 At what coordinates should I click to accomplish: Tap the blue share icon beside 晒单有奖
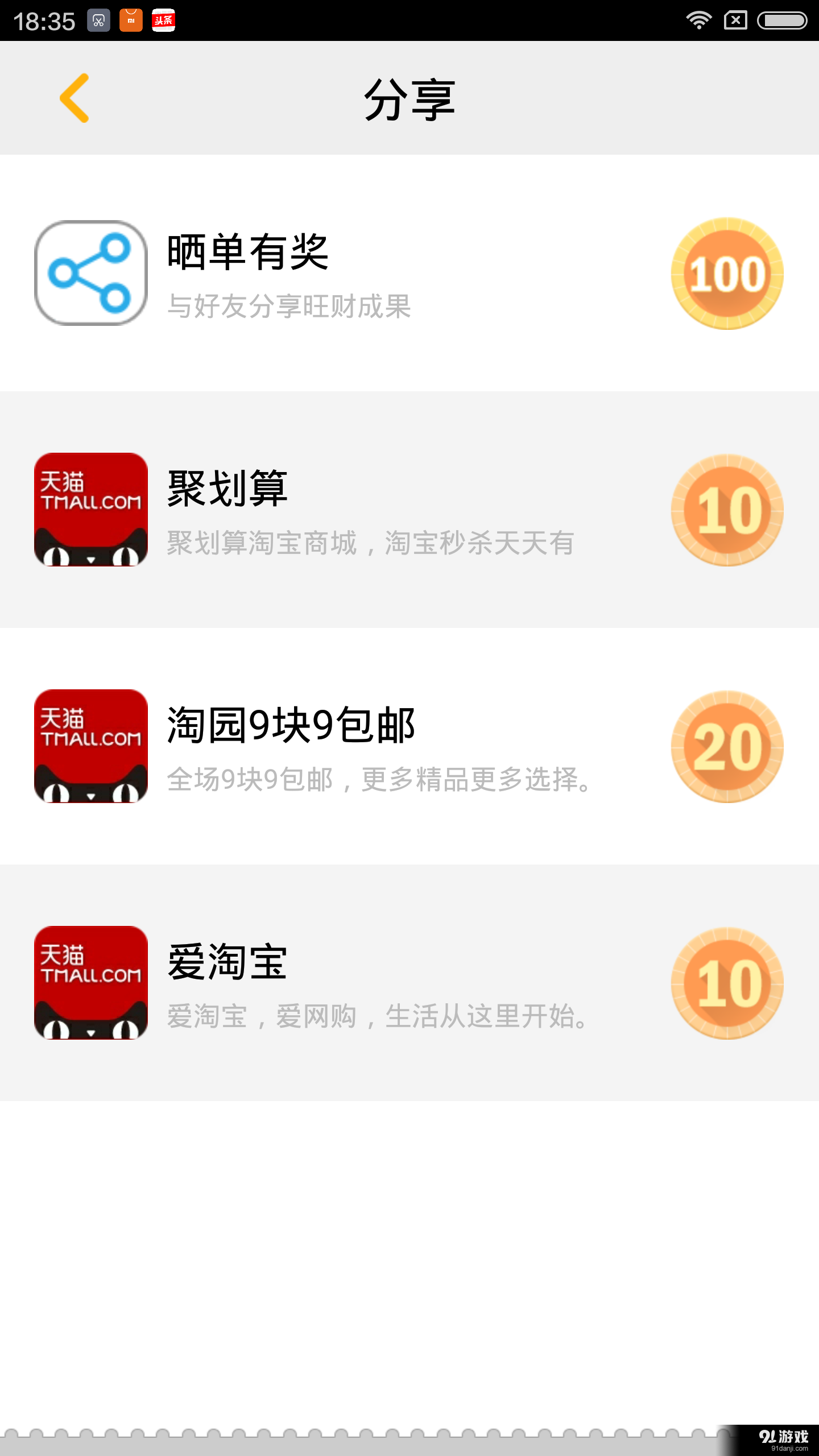[91, 273]
